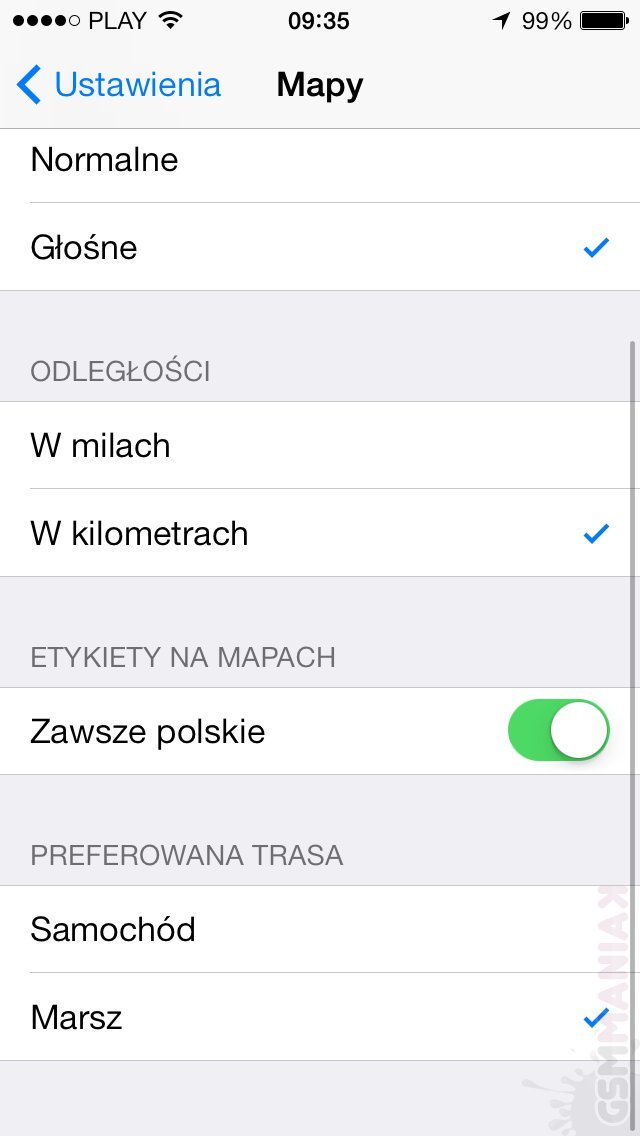640x1136 pixels.
Task: Toggle the Zawsze polskie switch off
Action: click(559, 731)
